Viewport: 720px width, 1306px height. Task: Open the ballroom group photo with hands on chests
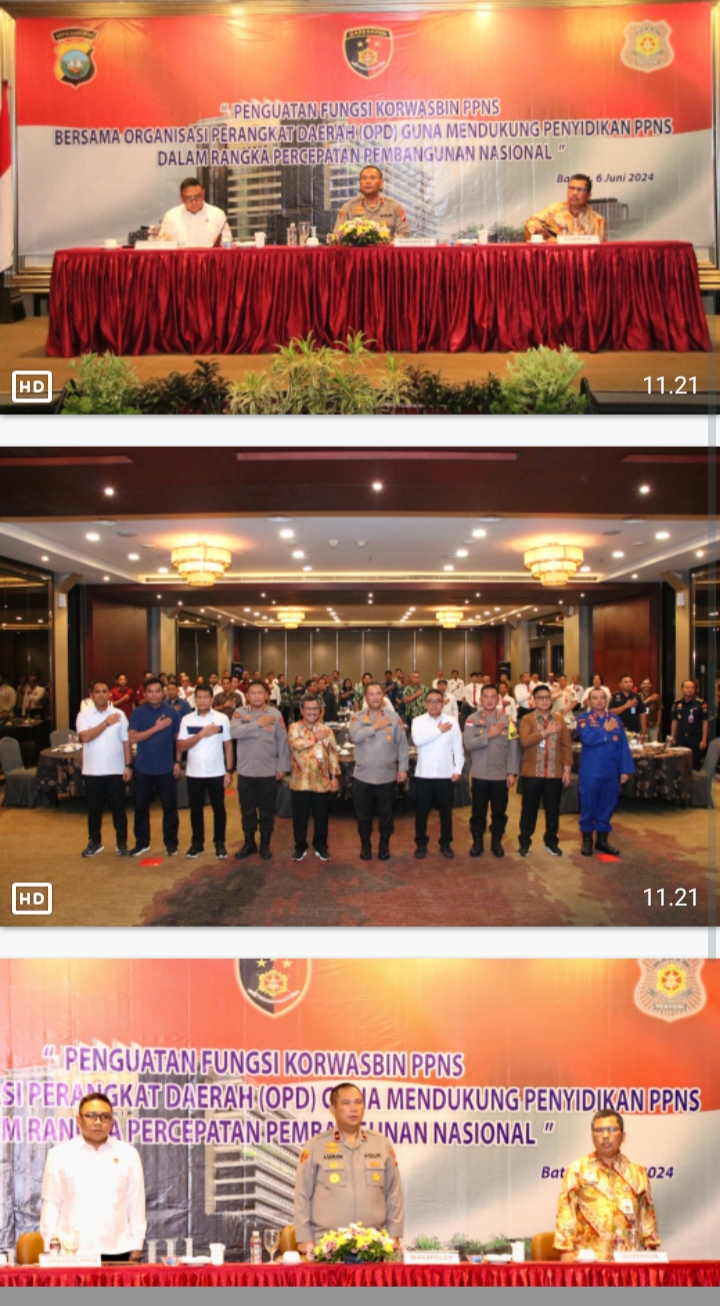pos(360,690)
